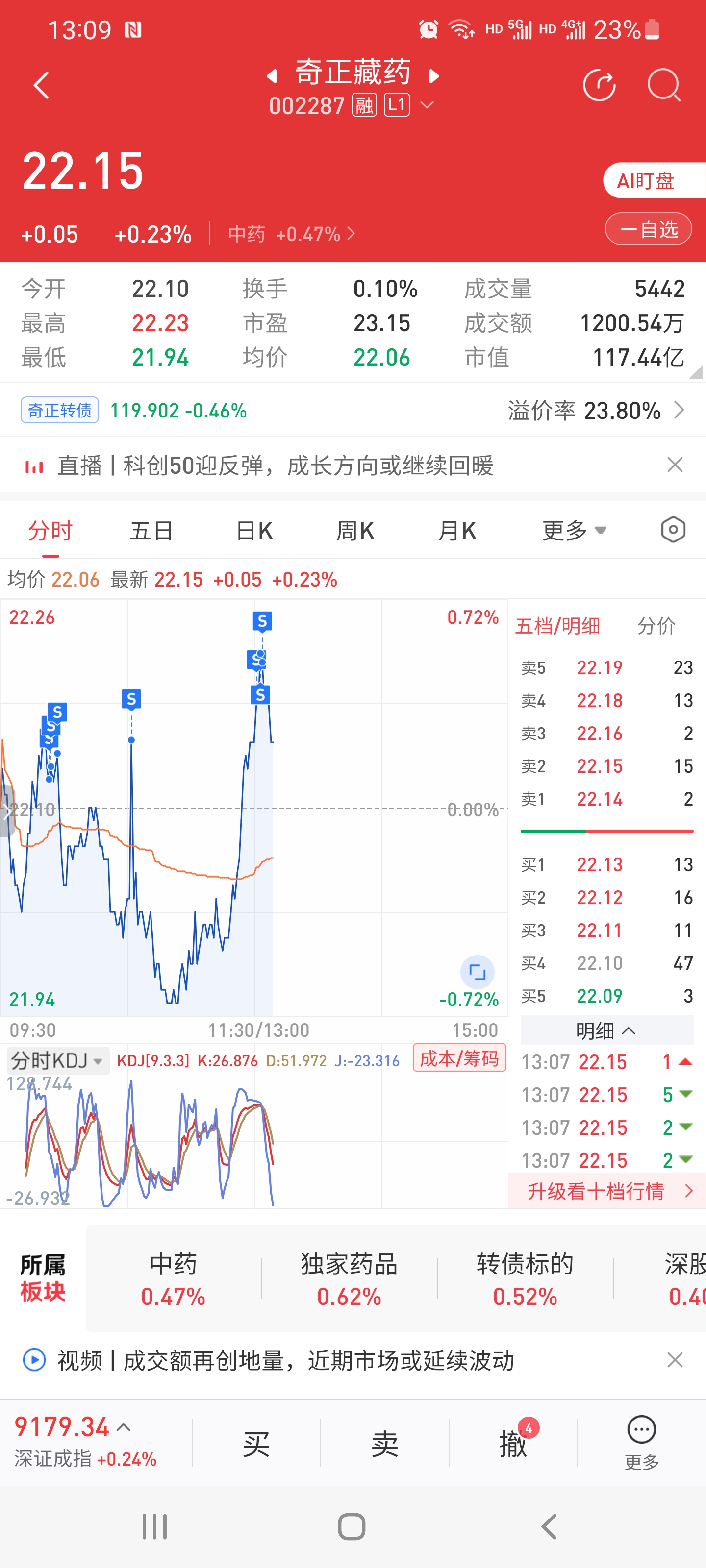Viewport: 706px width, 1568px height.
Task: Expand the L1 quote level dropdown
Action: tap(427, 105)
